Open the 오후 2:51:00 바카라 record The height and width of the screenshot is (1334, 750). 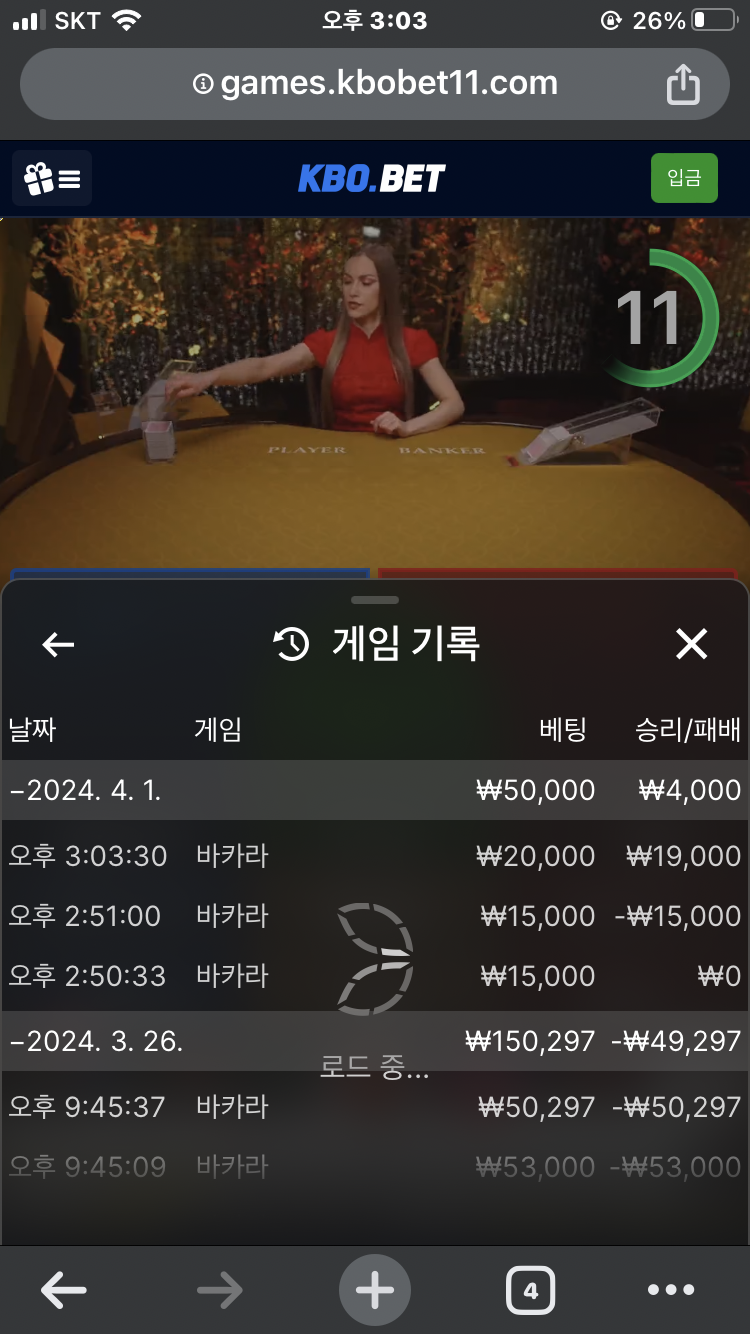[x=375, y=916]
